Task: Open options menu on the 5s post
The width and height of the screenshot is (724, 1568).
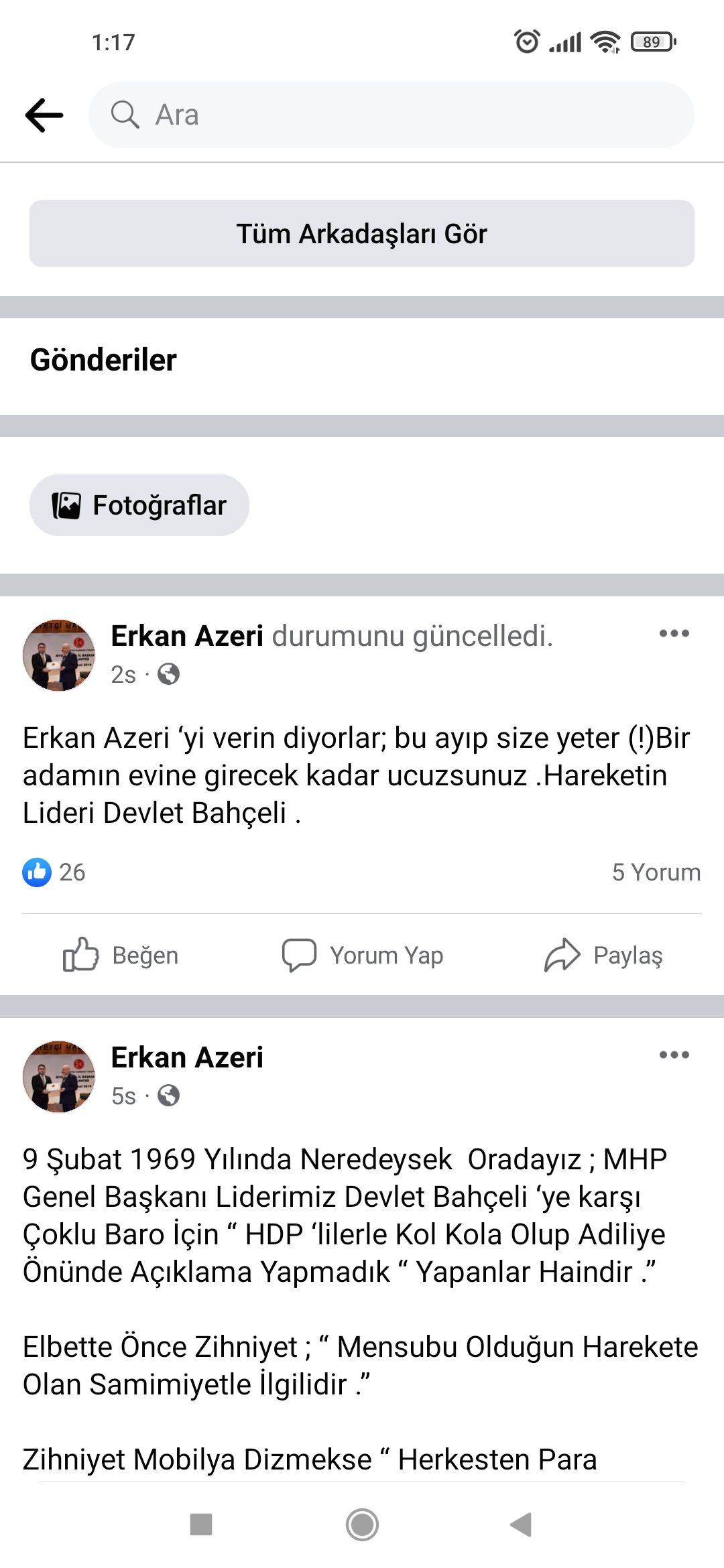Action: click(674, 1055)
